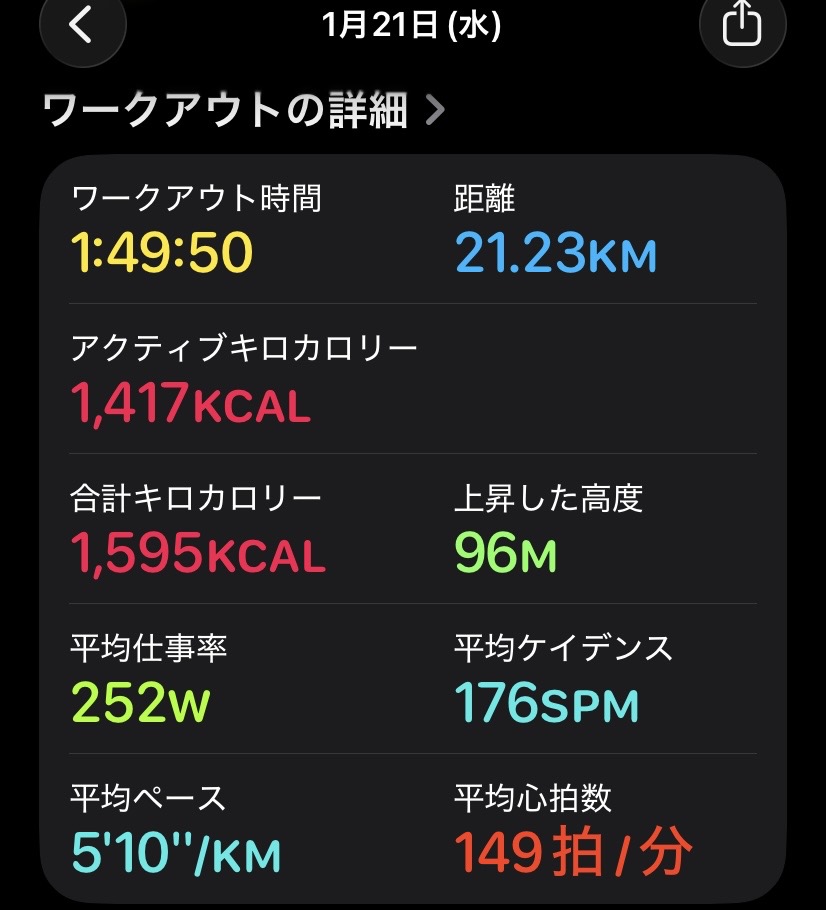Share this workout summary
This screenshot has width=826, height=910.
(741, 26)
